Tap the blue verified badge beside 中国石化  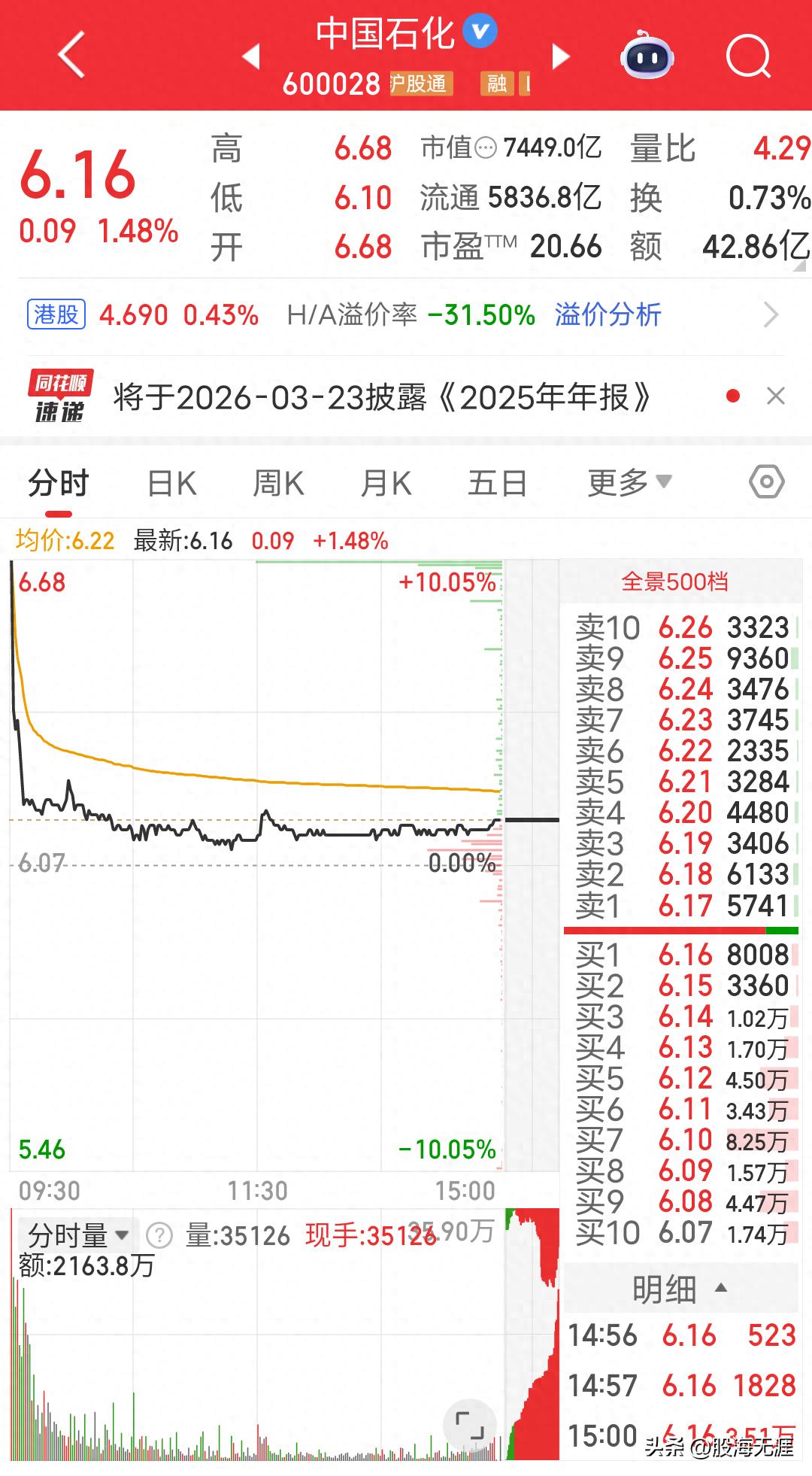pyautogui.click(x=479, y=30)
